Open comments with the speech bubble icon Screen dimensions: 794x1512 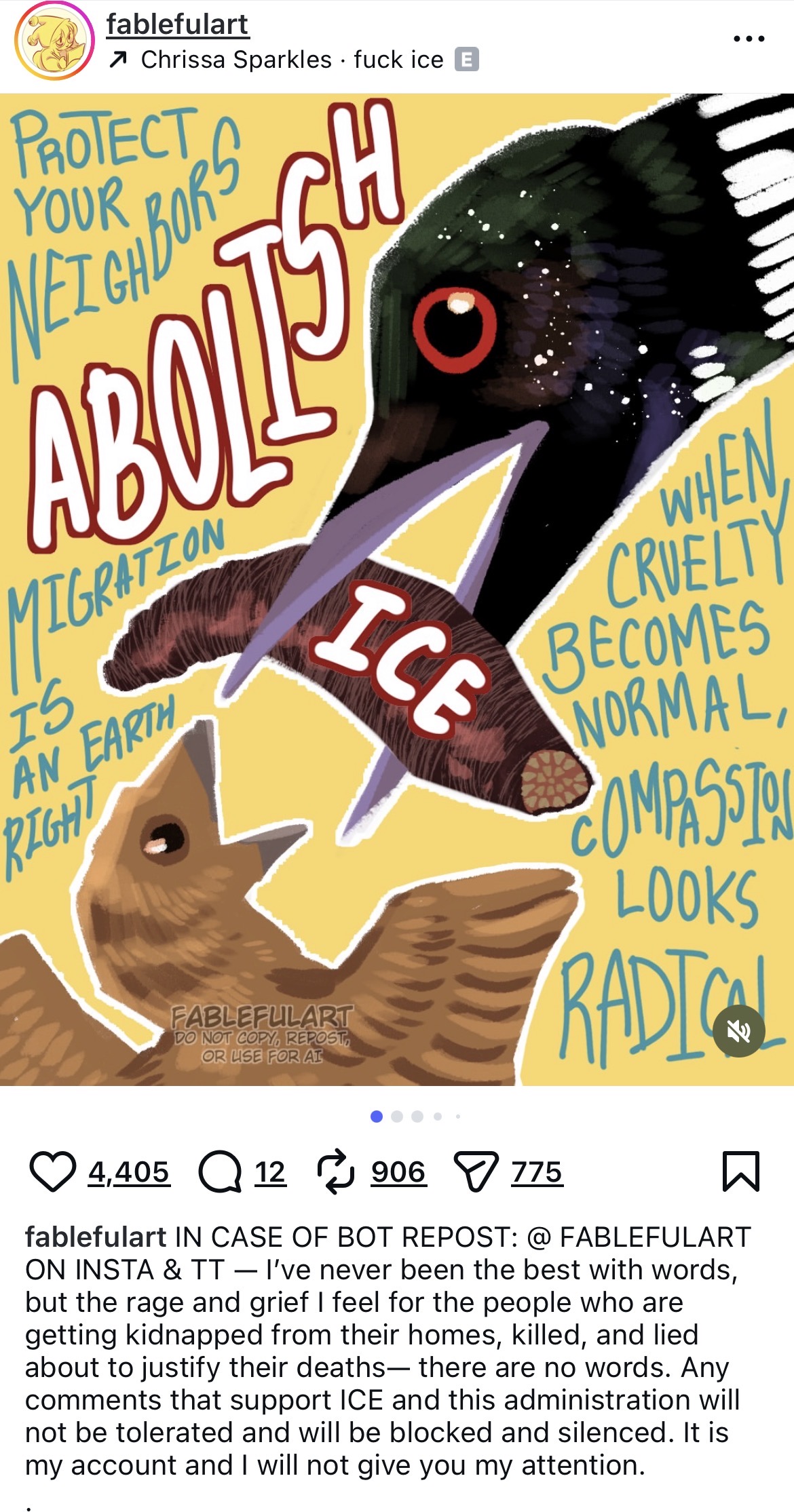tap(220, 1171)
